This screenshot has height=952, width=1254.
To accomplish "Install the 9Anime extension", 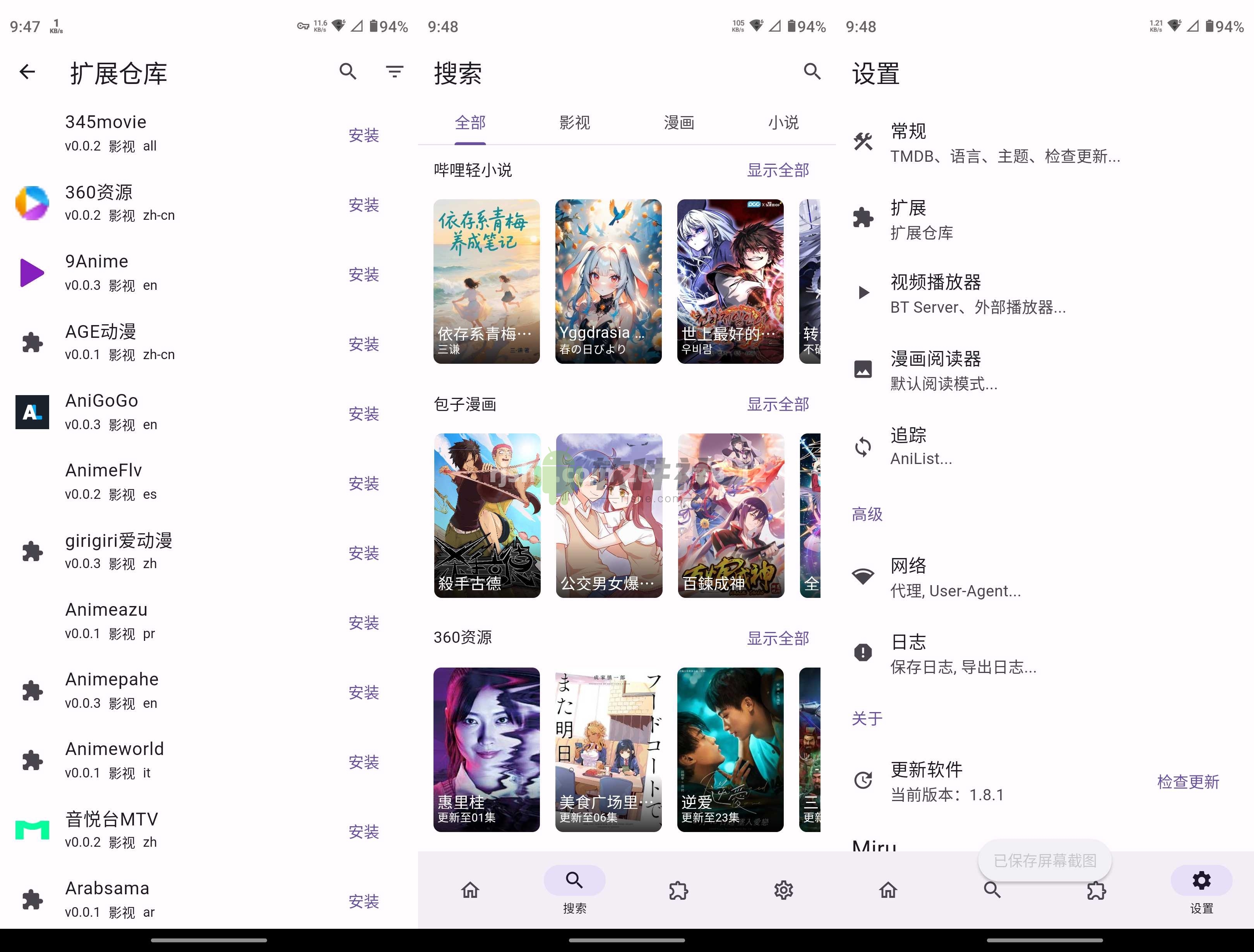I will (x=363, y=274).
